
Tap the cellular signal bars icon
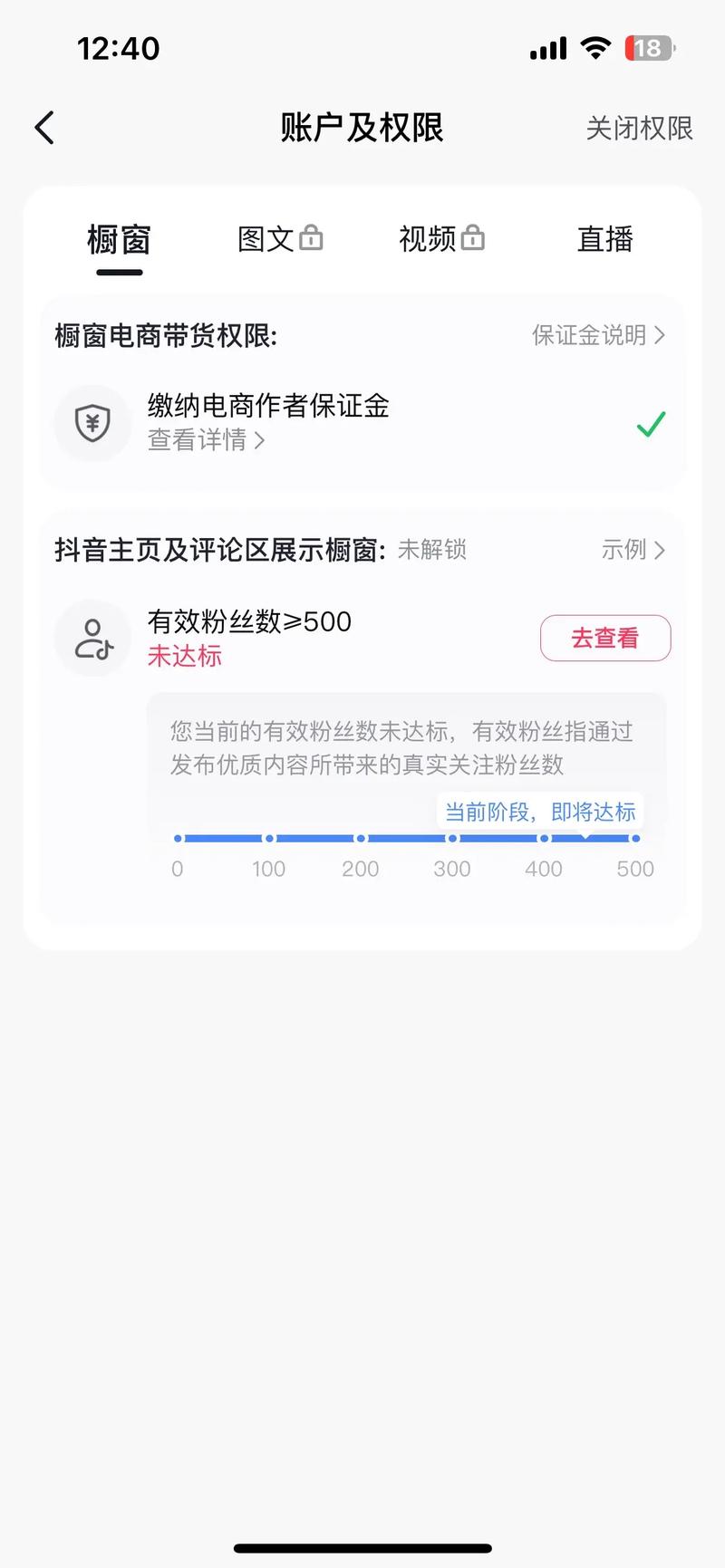(x=546, y=48)
